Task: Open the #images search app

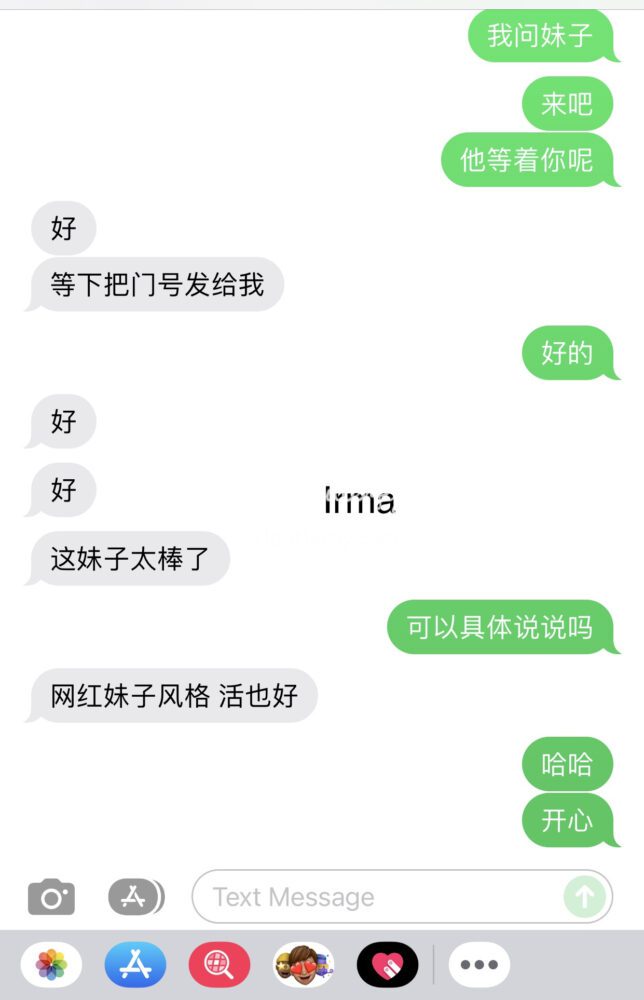Action: pyautogui.click(x=219, y=965)
